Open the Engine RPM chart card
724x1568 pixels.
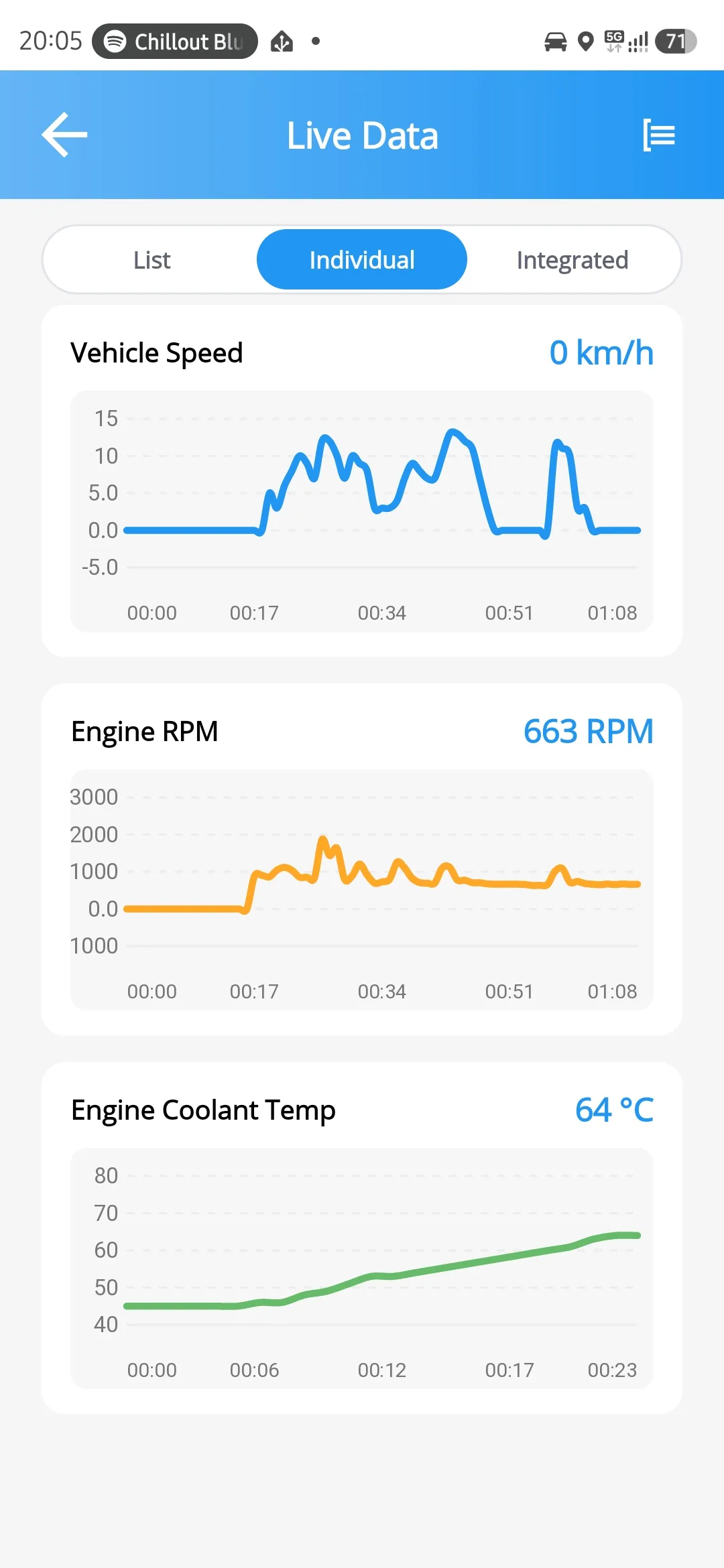coord(362,859)
